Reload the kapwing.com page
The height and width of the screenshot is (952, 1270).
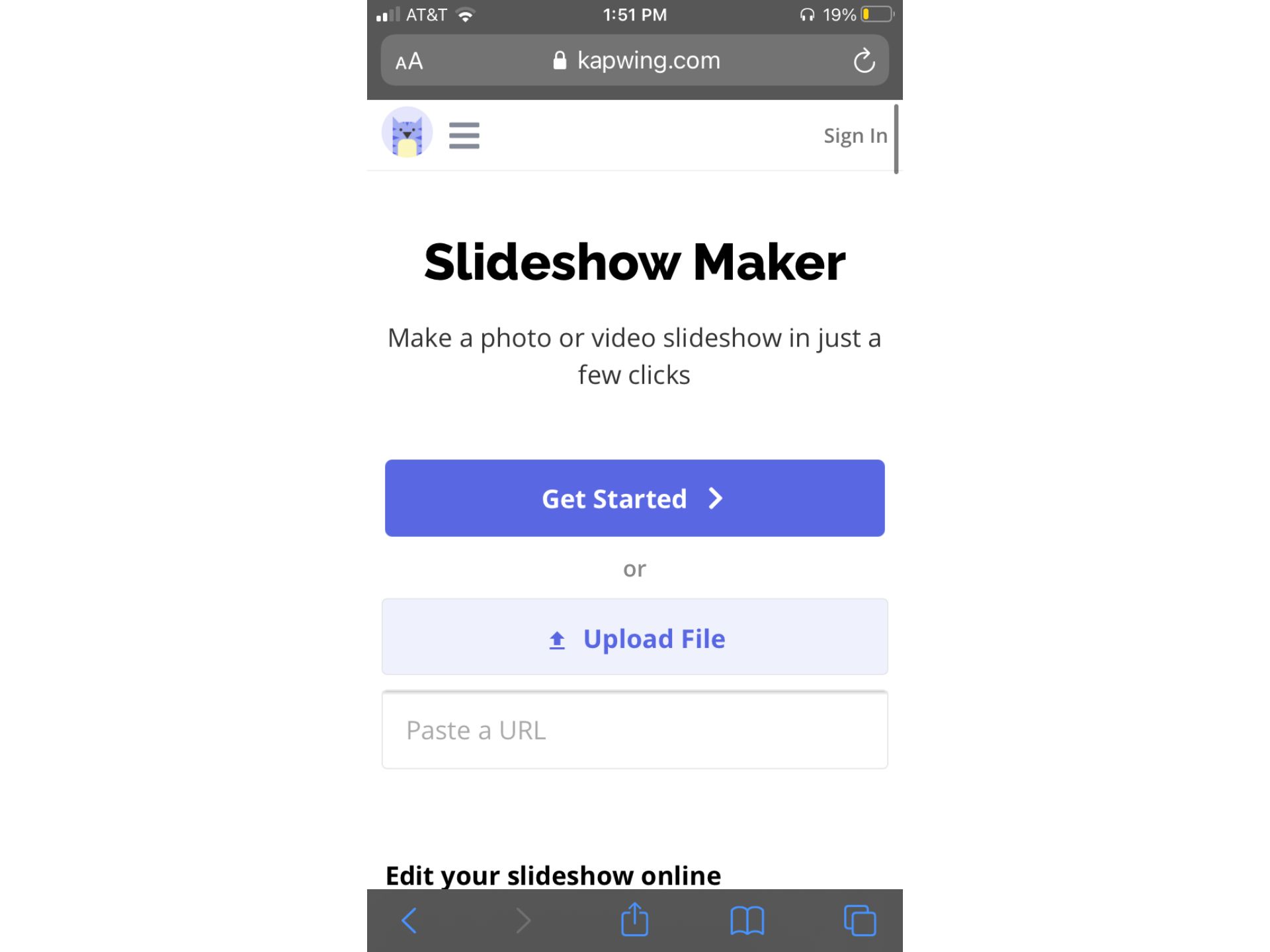(x=864, y=61)
